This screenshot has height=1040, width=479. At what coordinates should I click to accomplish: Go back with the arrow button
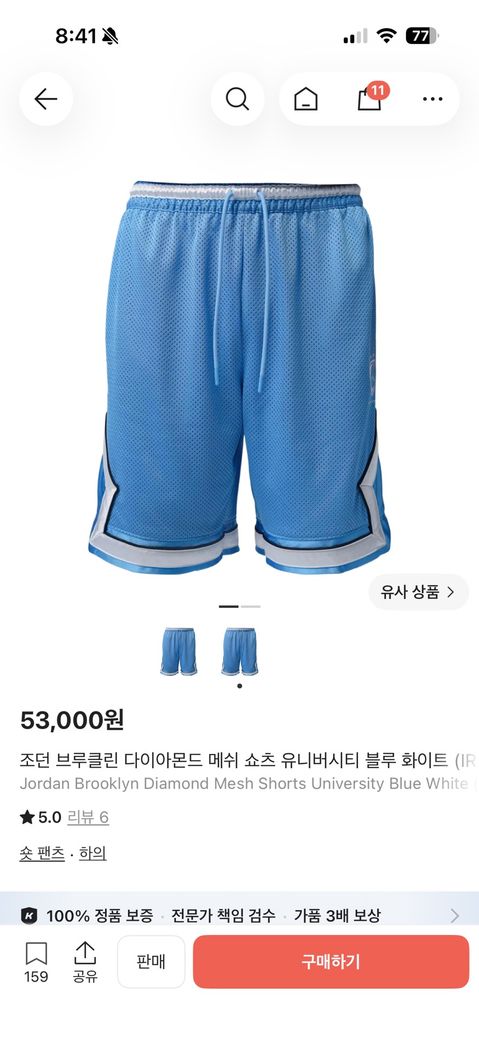click(46, 99)
